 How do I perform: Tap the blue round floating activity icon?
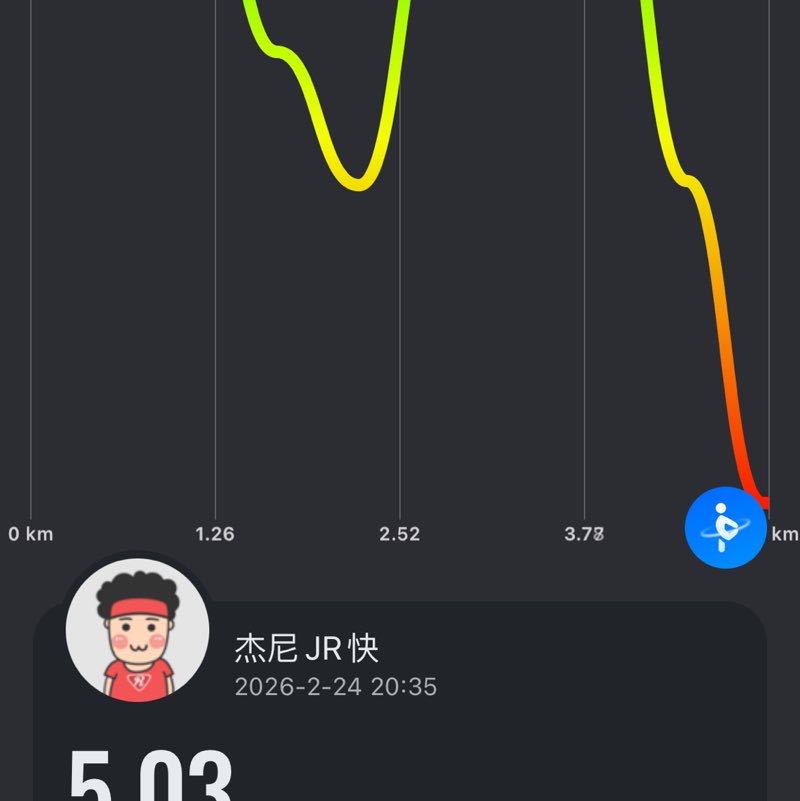(726, 527)
